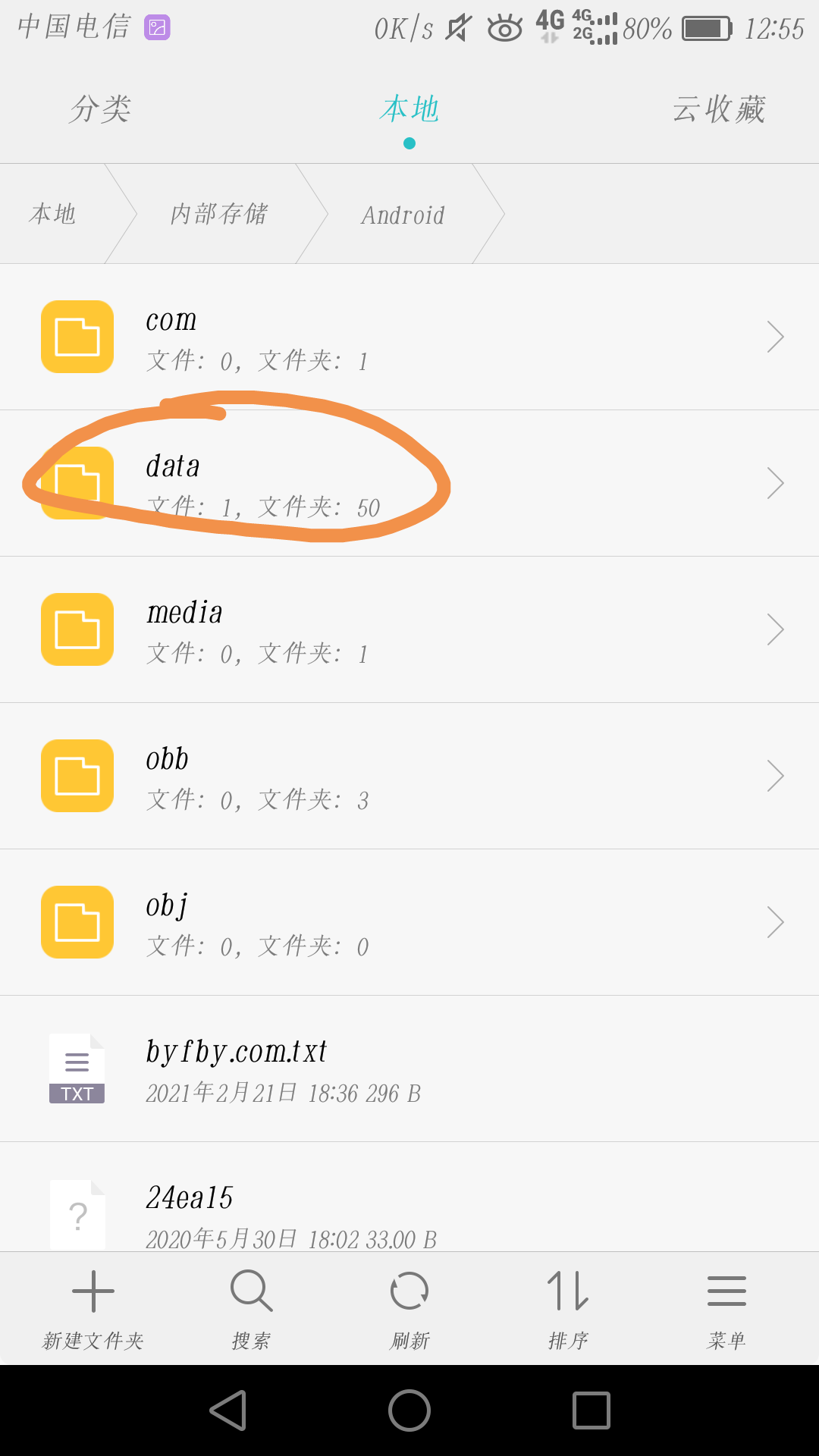Screen dimensions: 819x1456
Task: Open the obj folder
Action: tap(409, 922)
